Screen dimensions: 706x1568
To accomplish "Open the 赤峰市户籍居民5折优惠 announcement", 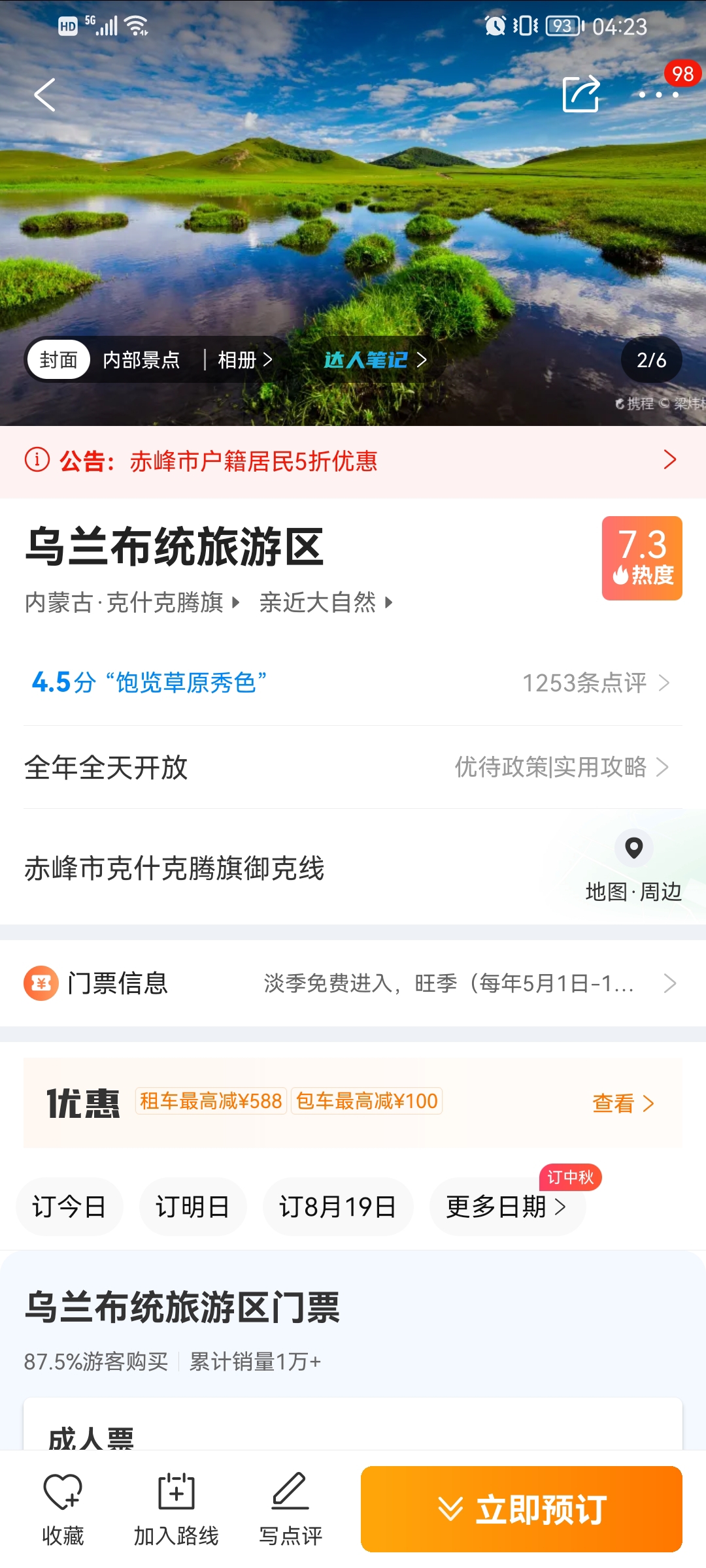I will (x=353, y=461).
